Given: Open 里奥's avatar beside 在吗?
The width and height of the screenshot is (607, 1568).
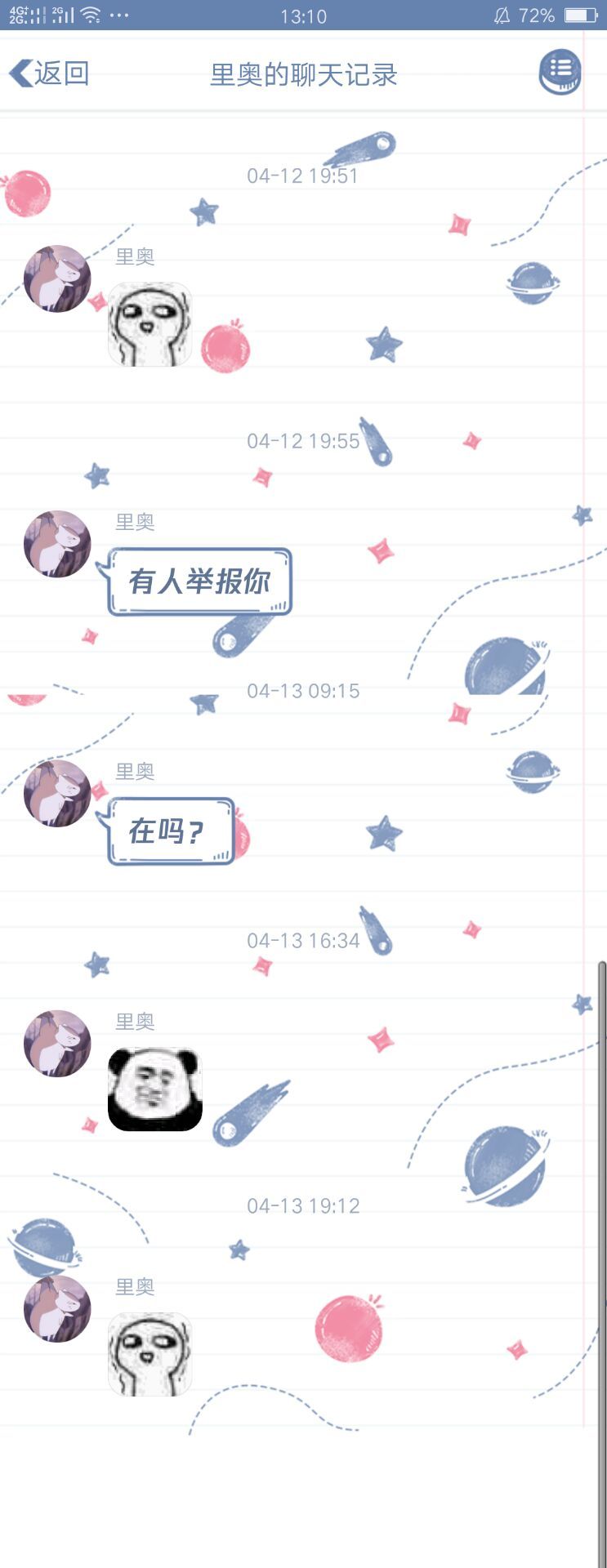Looking at the screenshot, I should (56, 793).
